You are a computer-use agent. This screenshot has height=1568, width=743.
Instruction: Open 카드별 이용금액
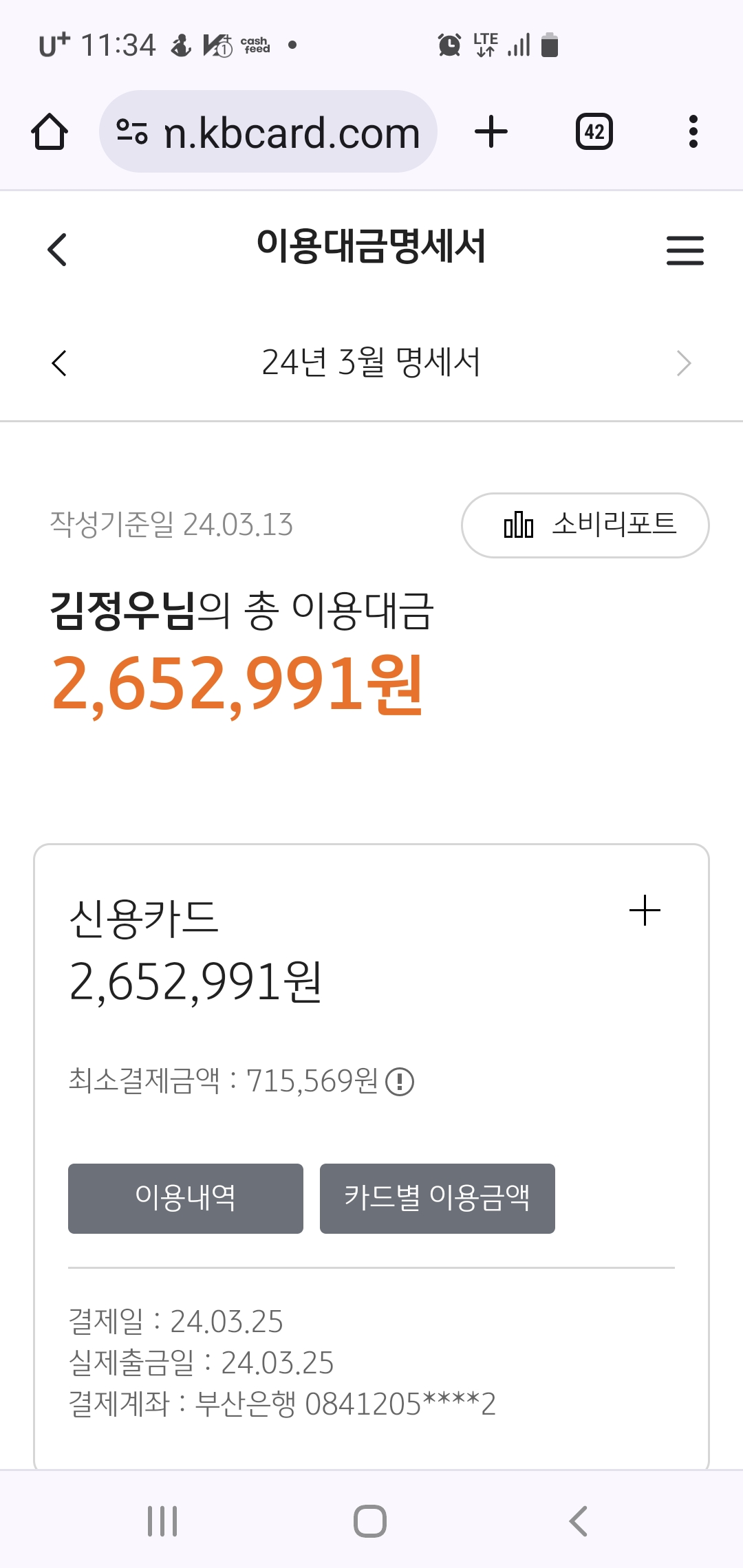point(438,1198)
